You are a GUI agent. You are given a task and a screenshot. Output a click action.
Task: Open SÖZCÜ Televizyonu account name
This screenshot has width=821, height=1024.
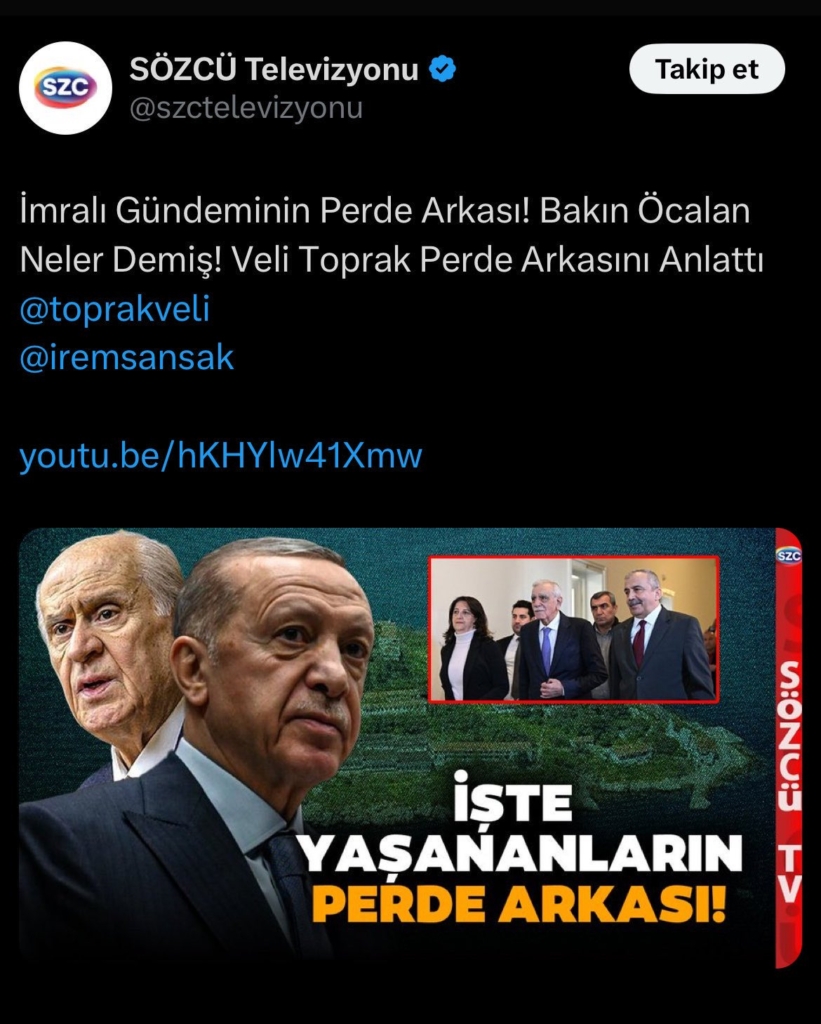[x=273, y=70]
